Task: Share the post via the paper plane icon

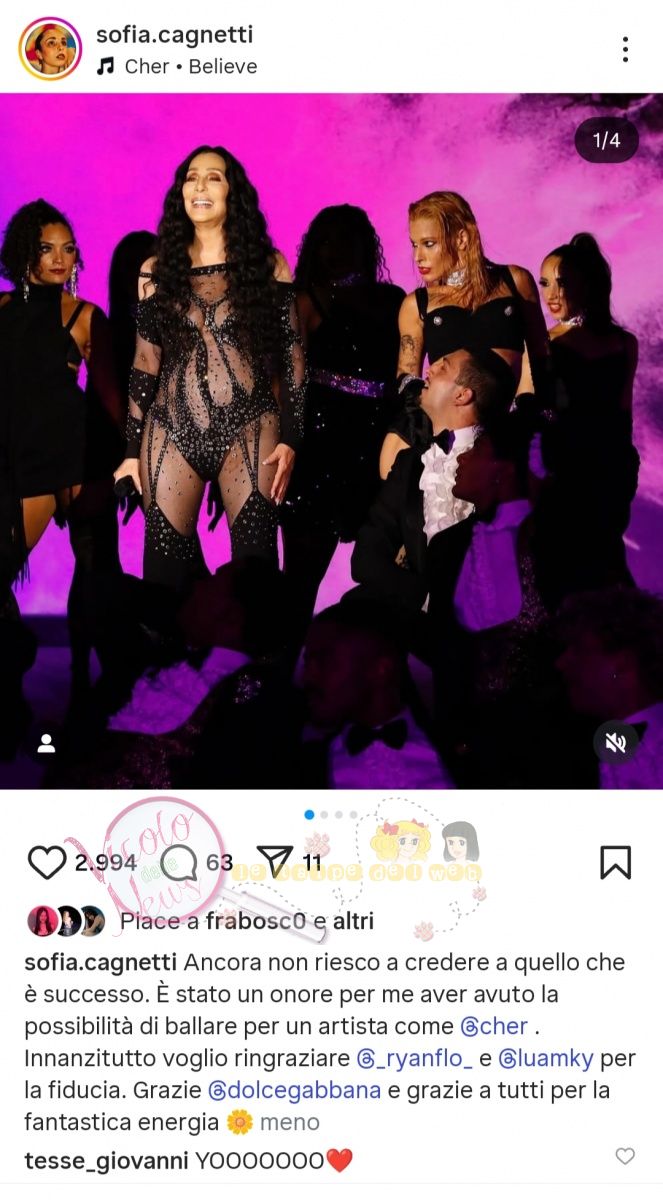Action: [273, 862]
